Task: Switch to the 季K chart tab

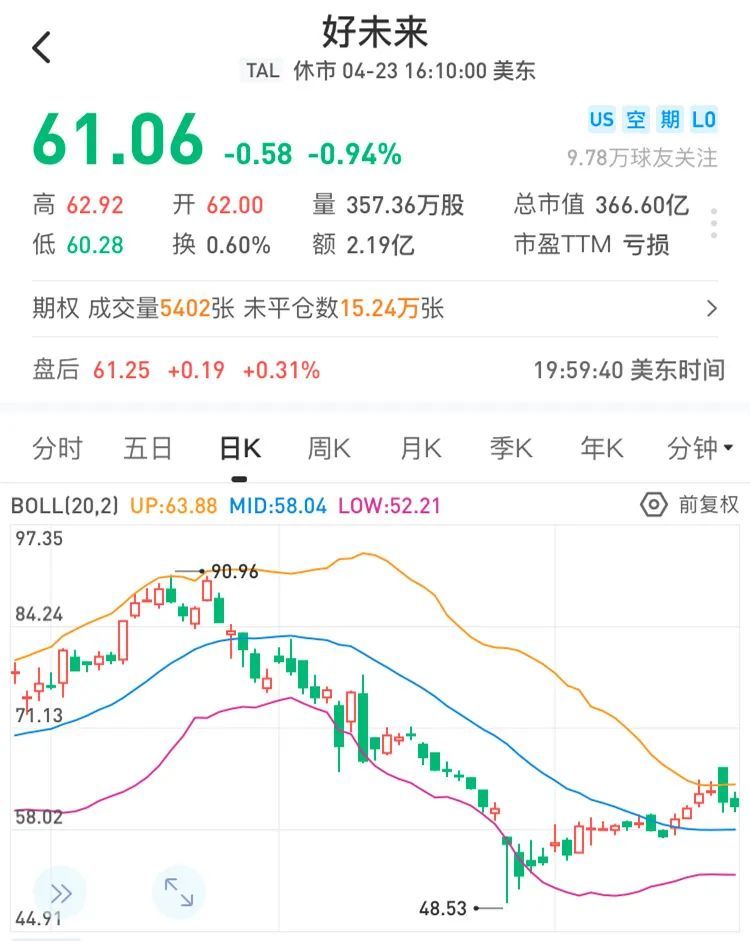Action: (x=511, y=449)
